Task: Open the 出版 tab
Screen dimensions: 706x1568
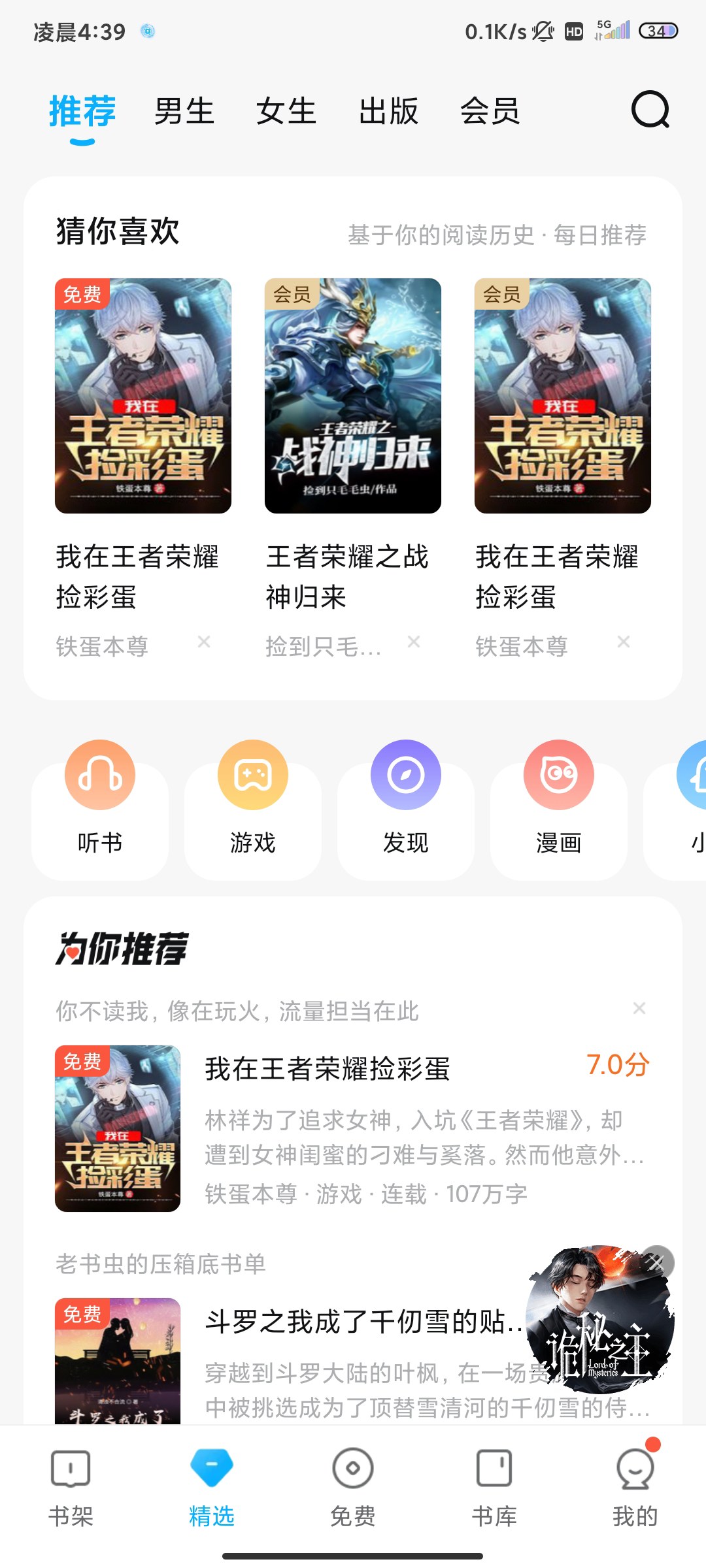Action: pos(388,111)
